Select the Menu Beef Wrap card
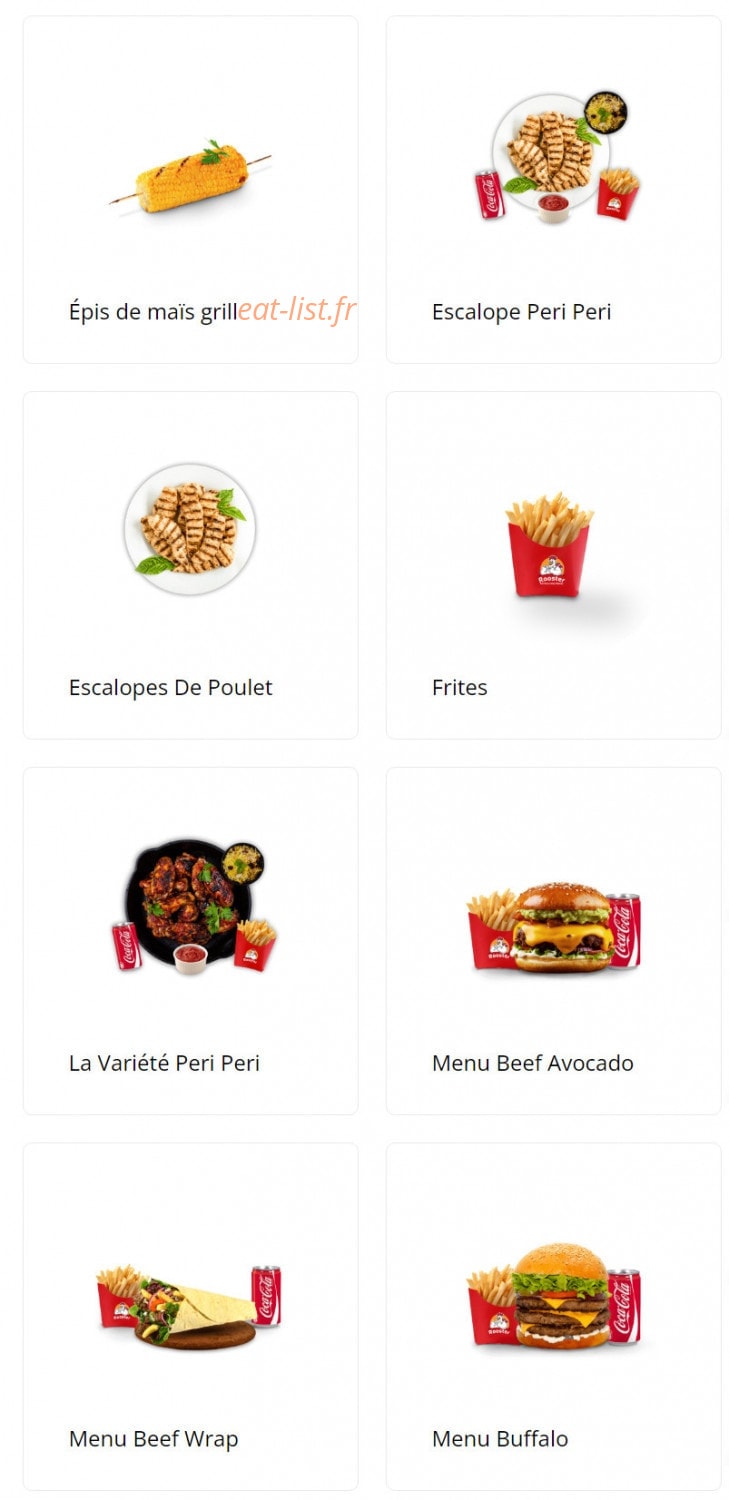 pos(190,1317)
